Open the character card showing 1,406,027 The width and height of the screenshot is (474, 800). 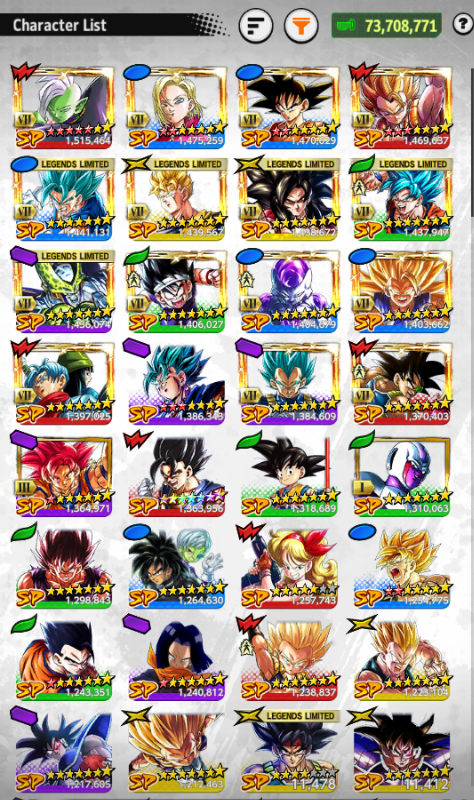coord(176,291)
